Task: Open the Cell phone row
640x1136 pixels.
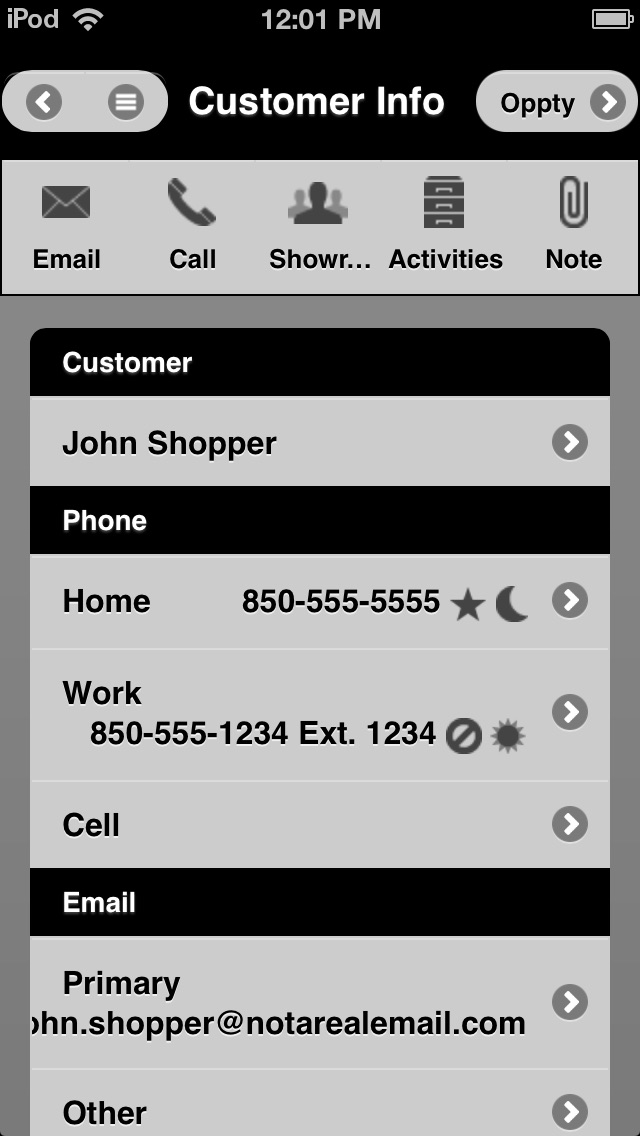Action: pyautogui.click(x=320, y=824)
